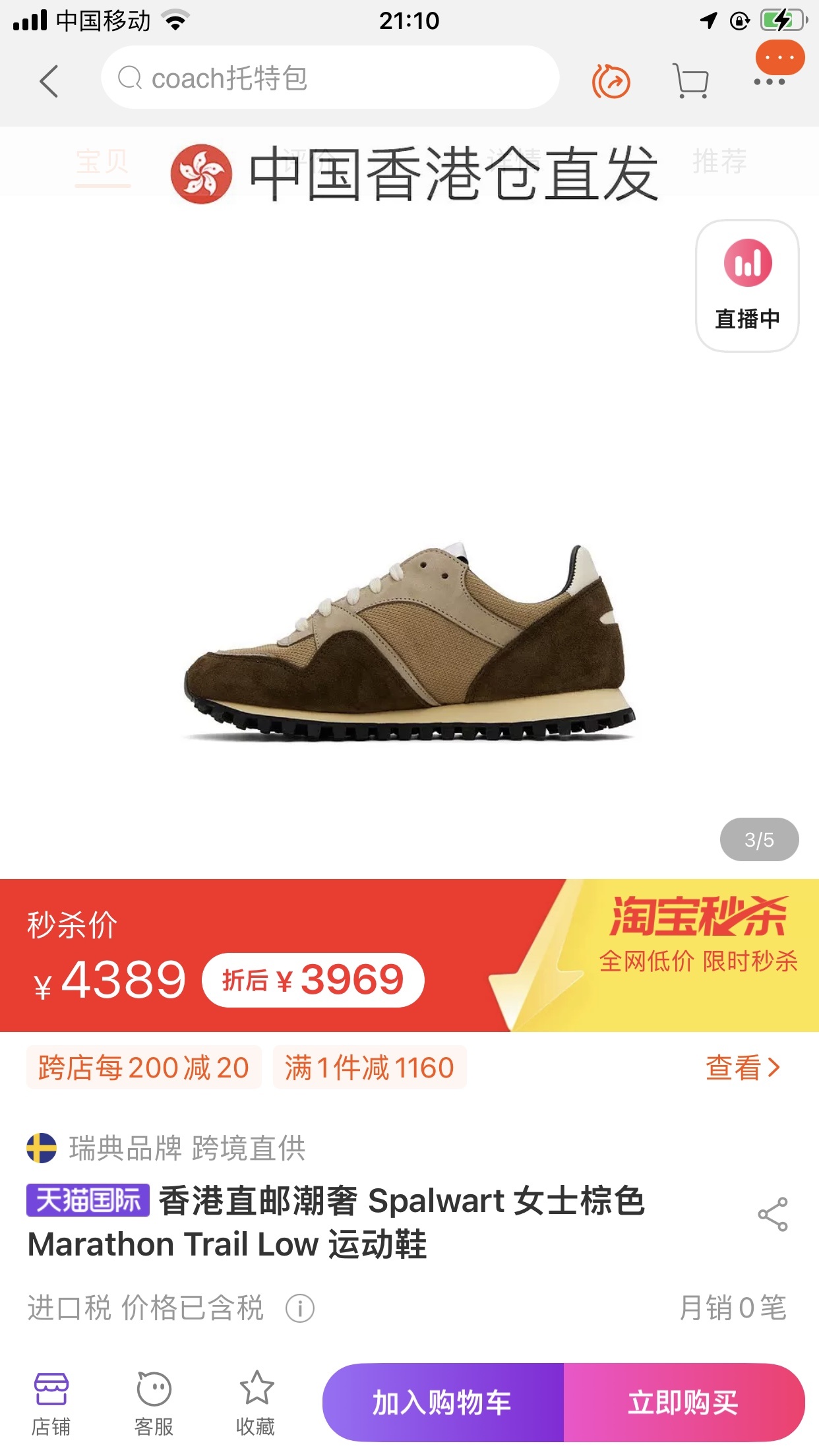Tap 立即购买 to buy now
The height and width of the screenshot is (1456, 819).
click(684, 1402)
